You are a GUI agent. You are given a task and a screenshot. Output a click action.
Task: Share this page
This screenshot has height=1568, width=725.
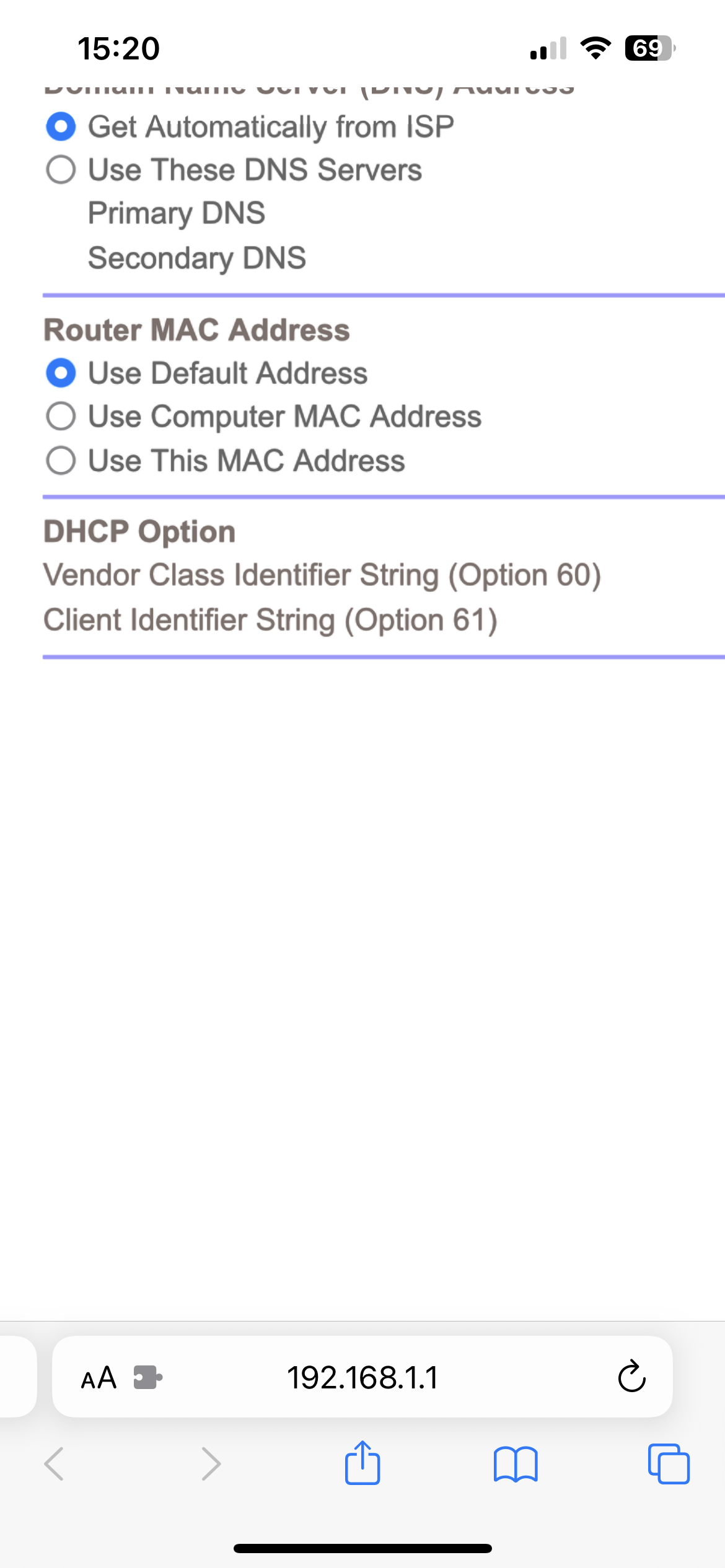pos(362,1463)
